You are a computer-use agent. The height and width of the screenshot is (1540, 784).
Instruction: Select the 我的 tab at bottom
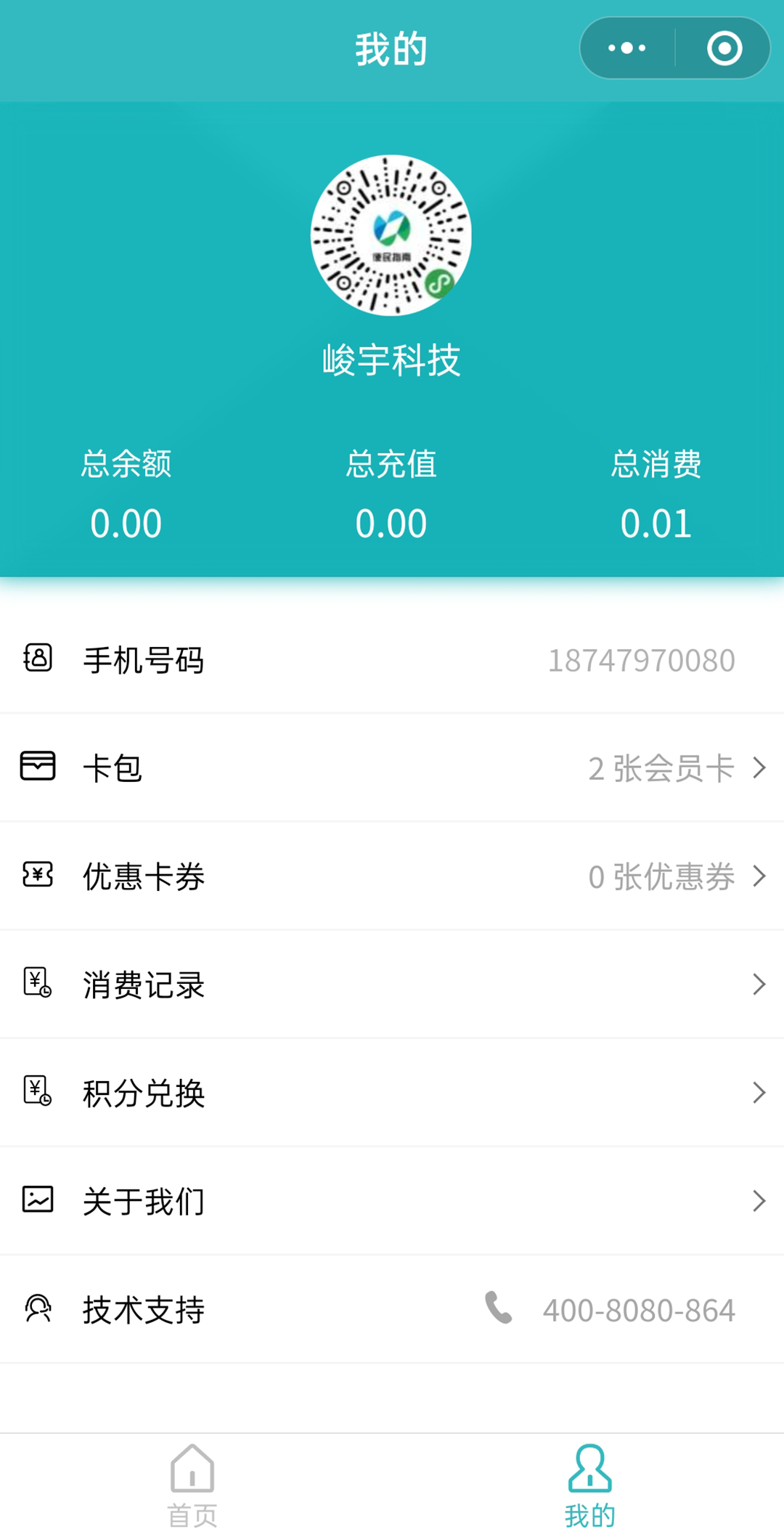click(x=590, y=1483)
